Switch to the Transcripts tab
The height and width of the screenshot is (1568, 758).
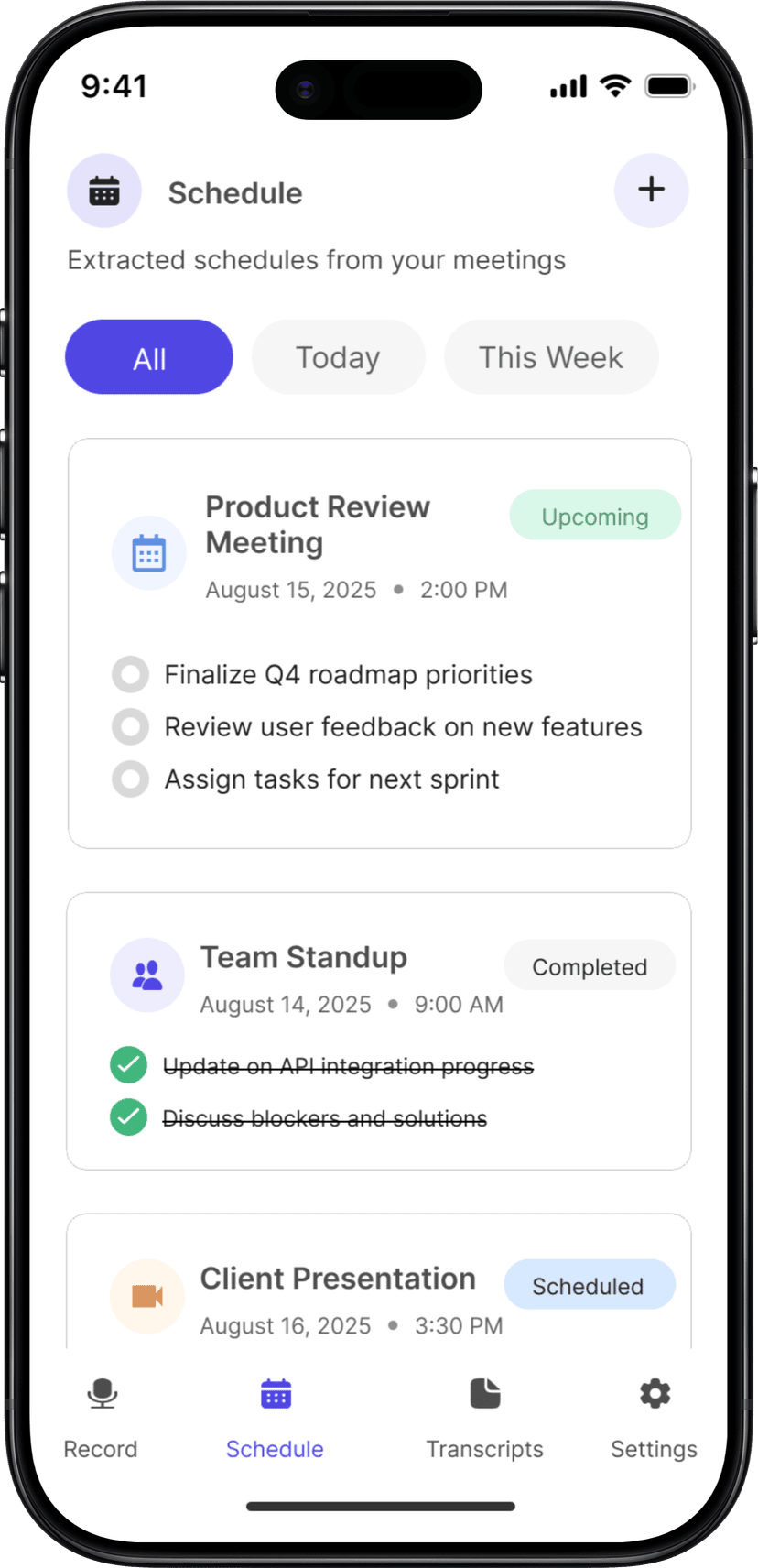(x=484, y=1418)
